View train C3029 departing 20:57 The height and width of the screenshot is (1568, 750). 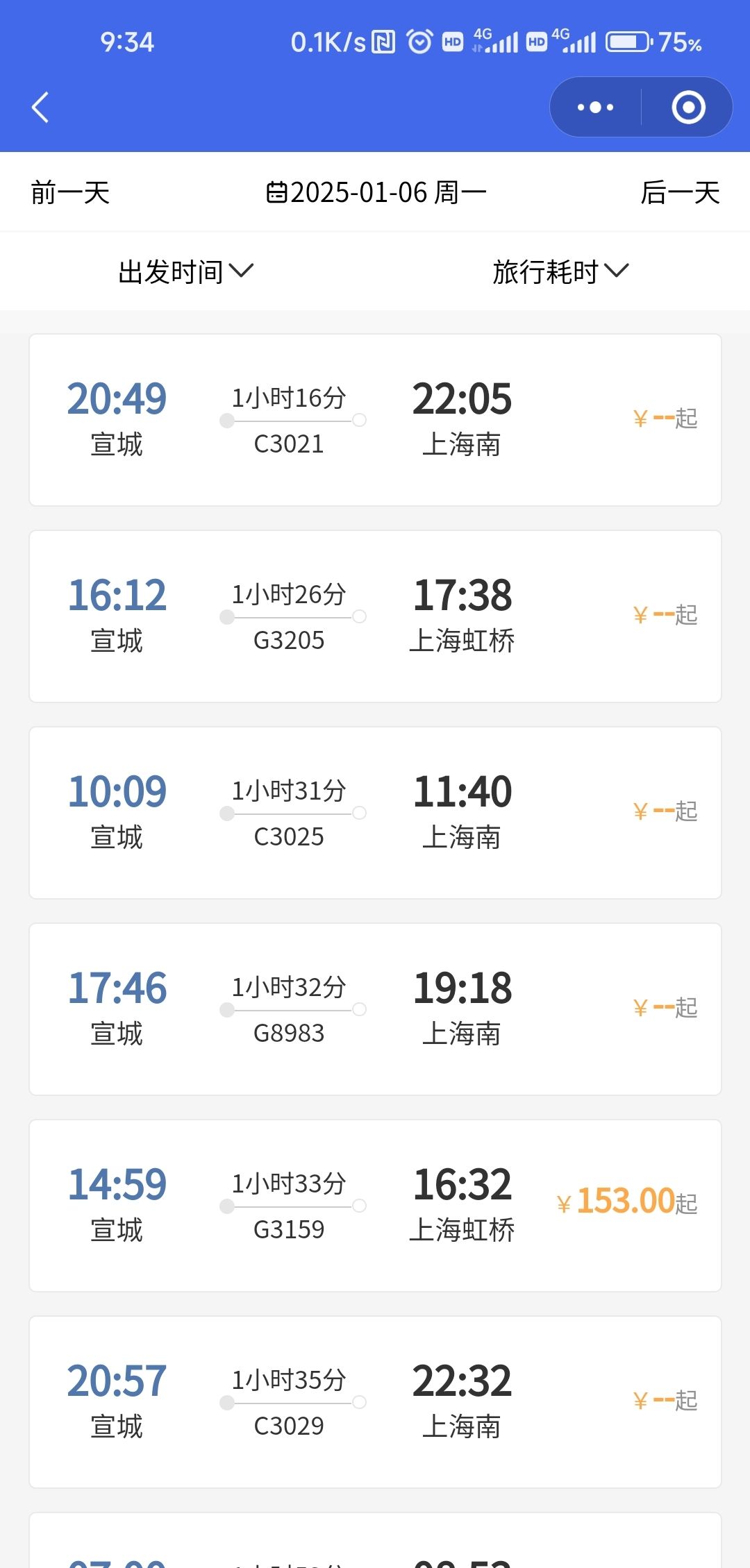[375, 1402]
